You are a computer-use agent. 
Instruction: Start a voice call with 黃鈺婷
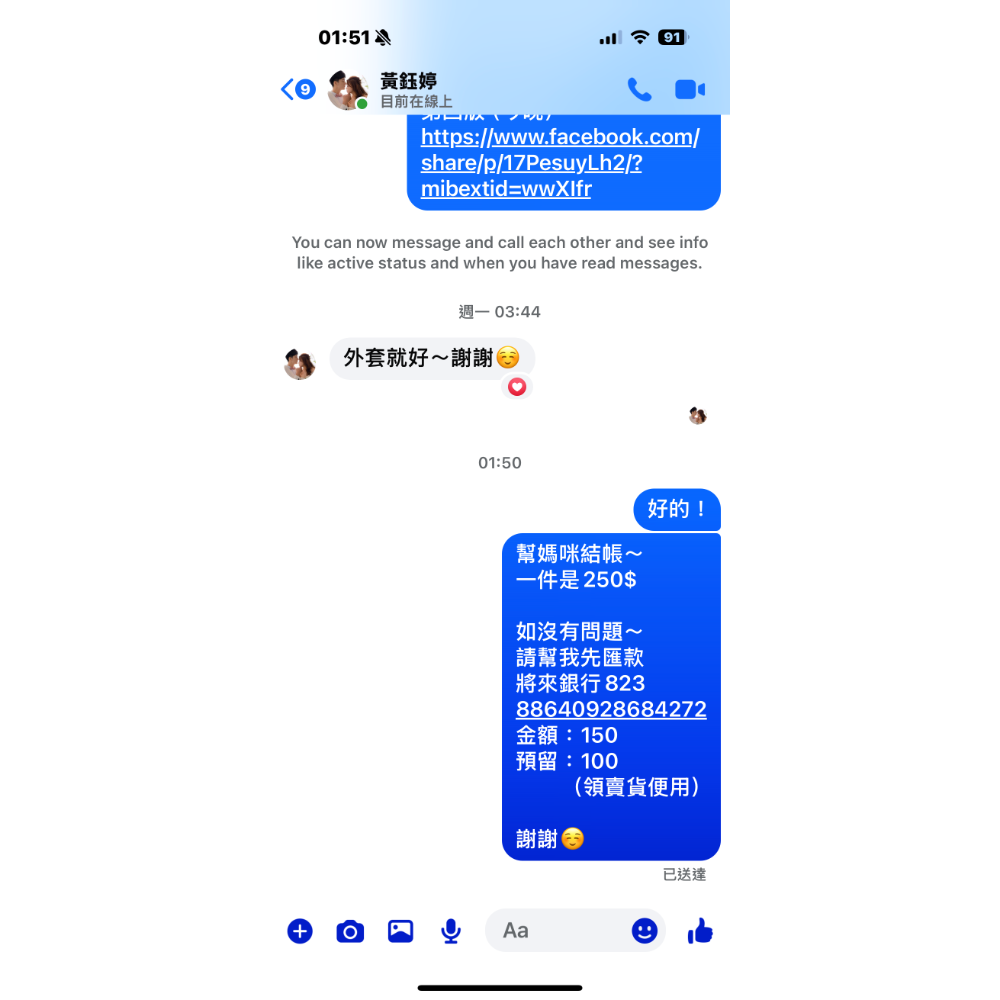(639, 90)
